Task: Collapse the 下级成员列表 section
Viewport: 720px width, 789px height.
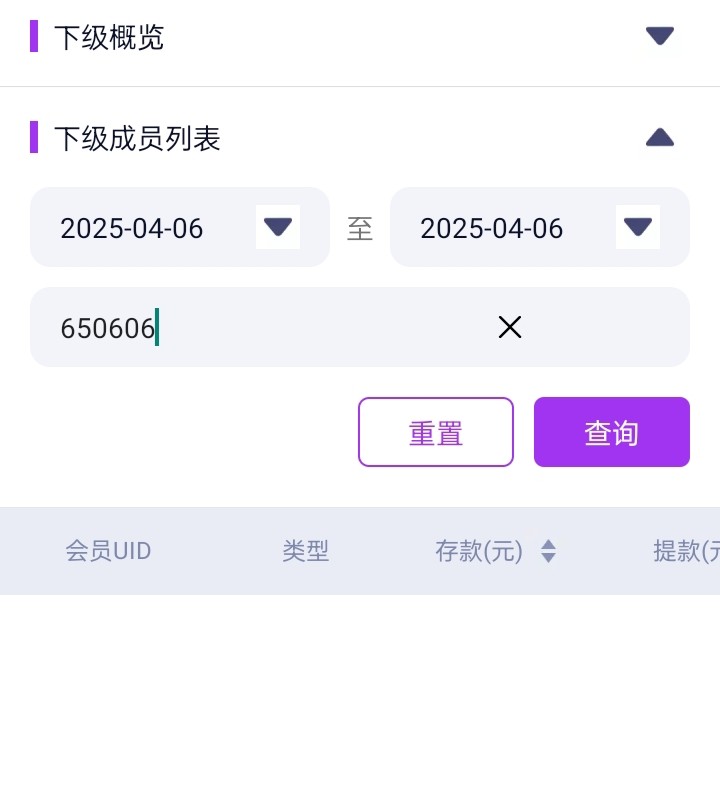Action: coord(659,137)
